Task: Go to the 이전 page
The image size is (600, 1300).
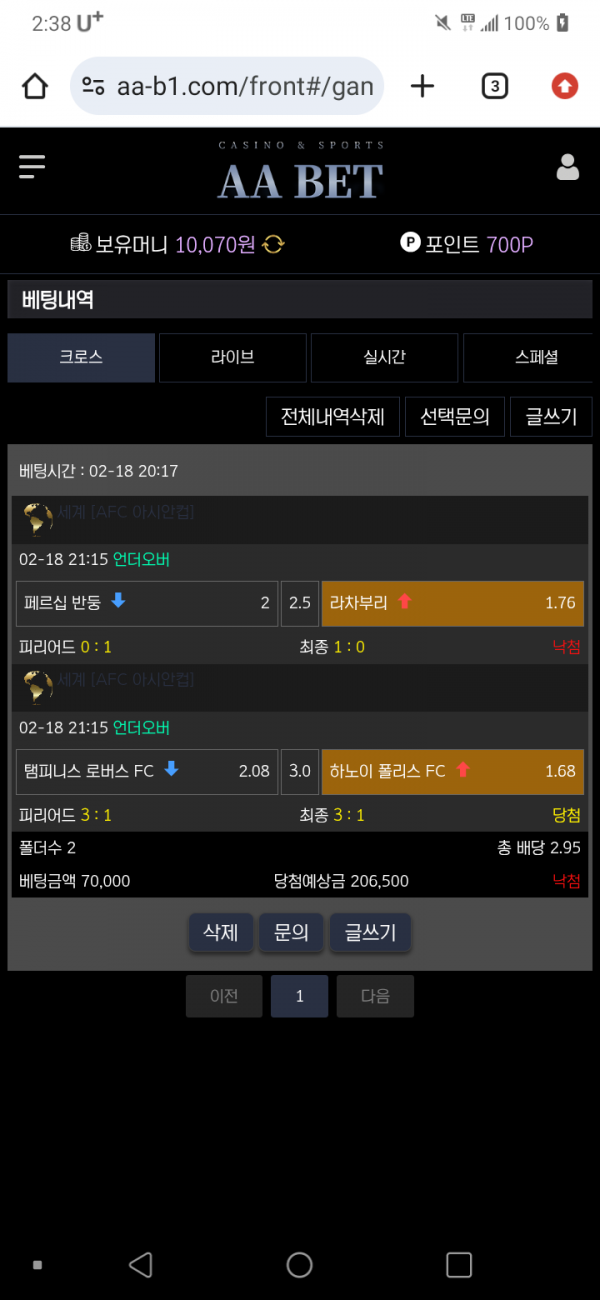Action: pos(224,996)
